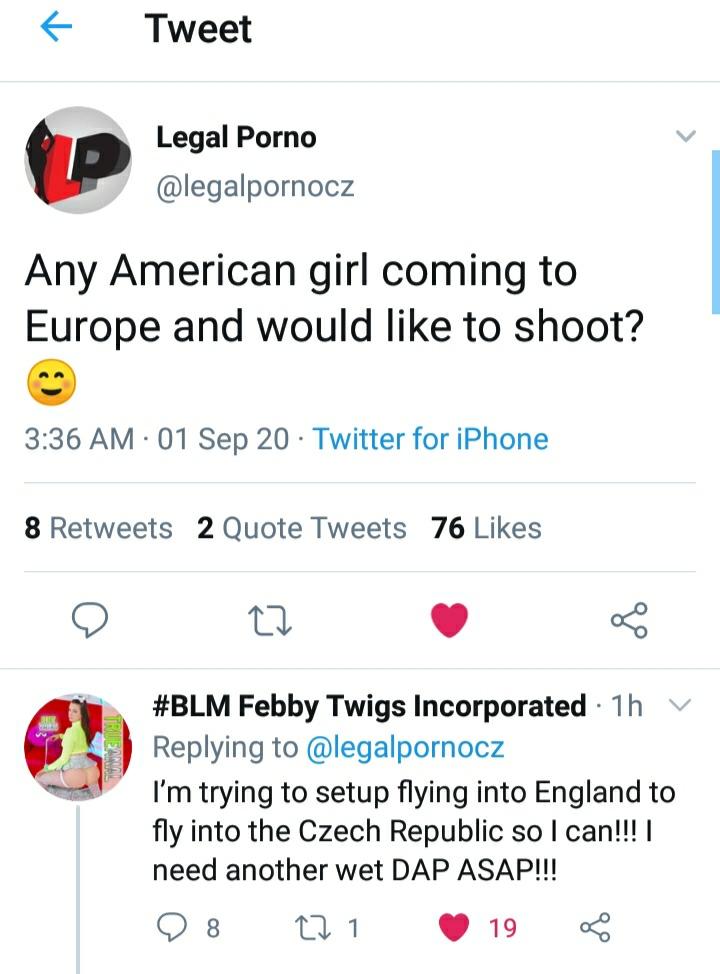
Task: View the 8 Retweets list
Action: (x=98, y=528)
